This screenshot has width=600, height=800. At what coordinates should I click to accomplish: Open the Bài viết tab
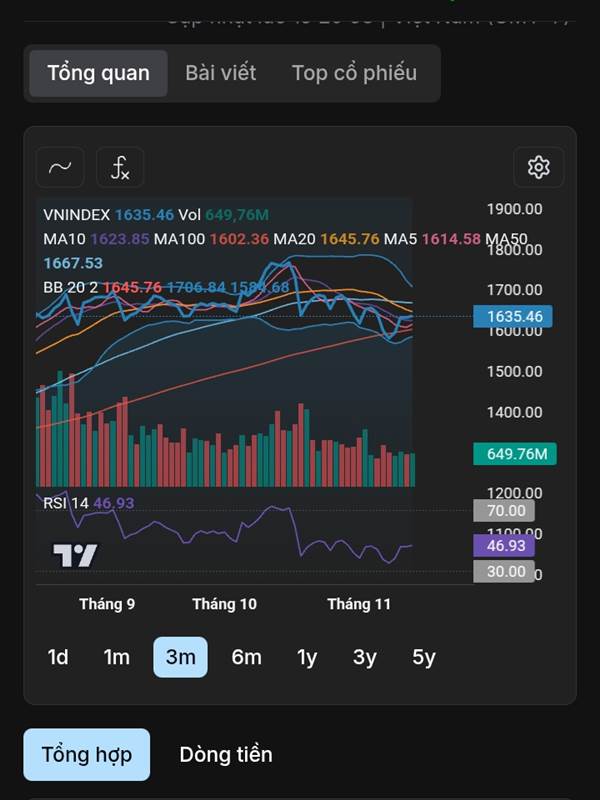pos(220,73)
